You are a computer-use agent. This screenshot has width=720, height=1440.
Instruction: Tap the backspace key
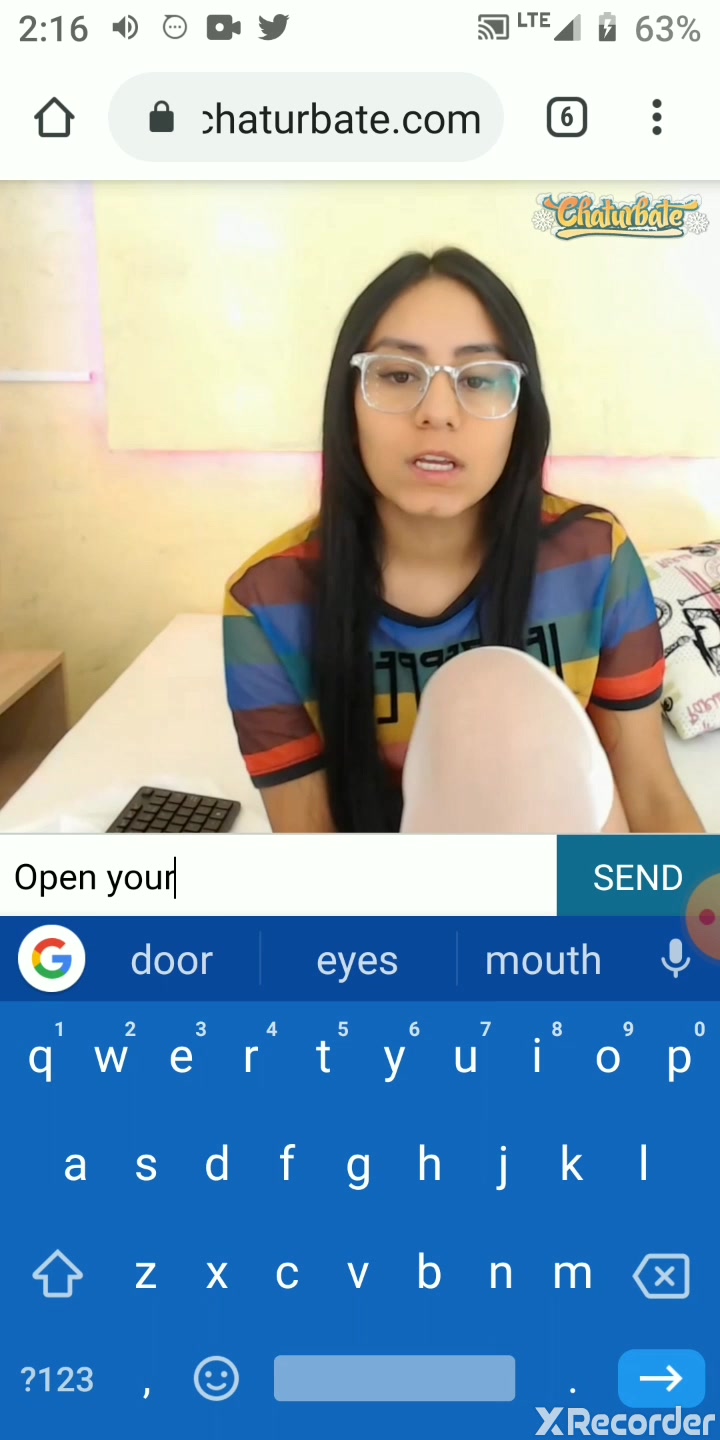point(661,1275)
